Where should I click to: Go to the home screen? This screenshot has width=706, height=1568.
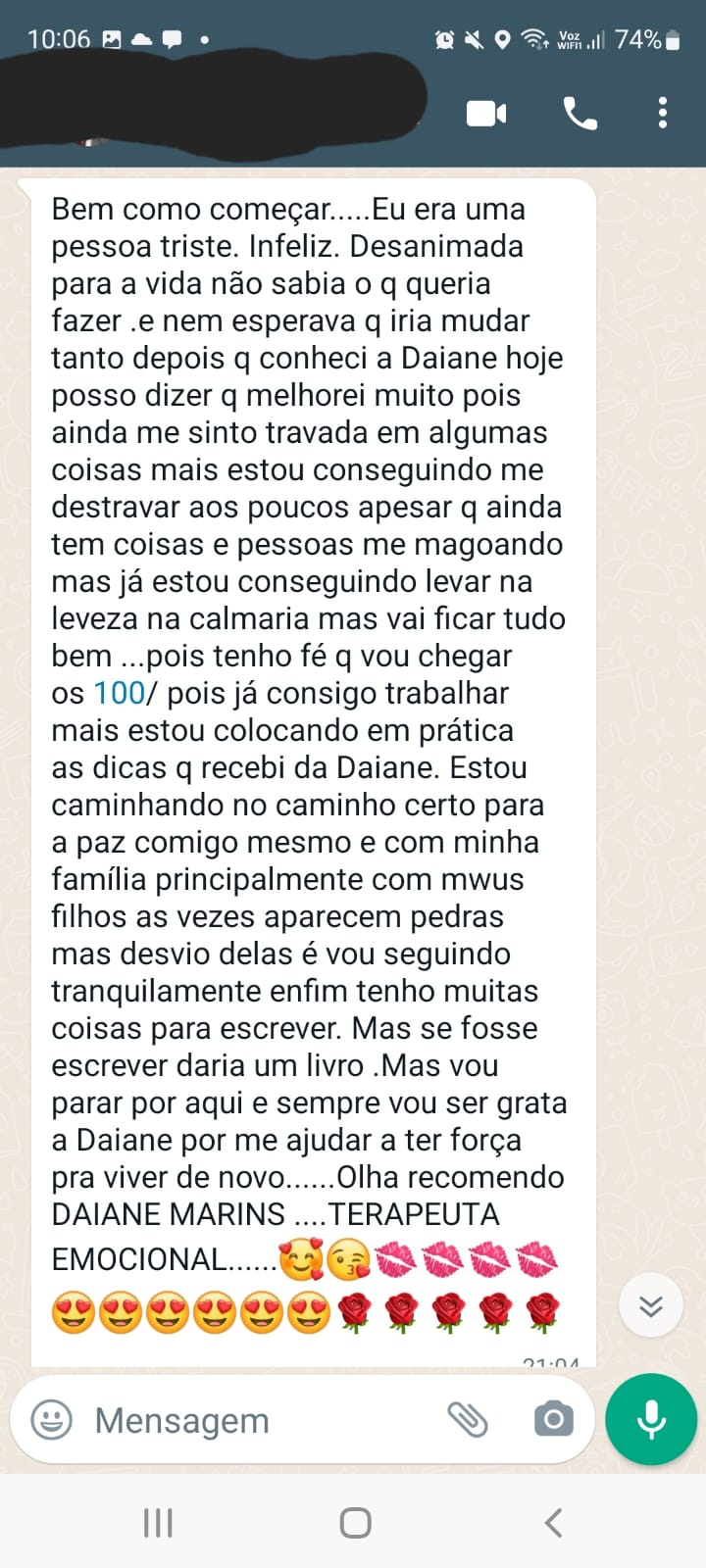click(x=355, y=1522)
